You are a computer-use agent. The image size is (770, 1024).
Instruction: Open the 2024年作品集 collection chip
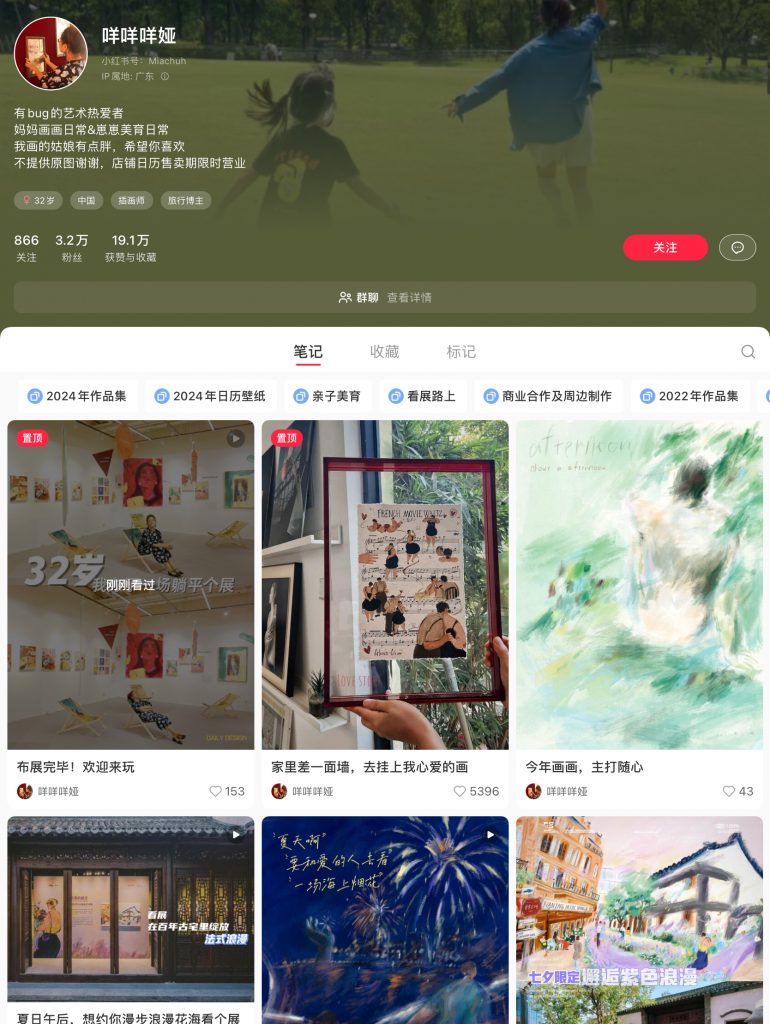pyautogui.click(x=77, y=396)
